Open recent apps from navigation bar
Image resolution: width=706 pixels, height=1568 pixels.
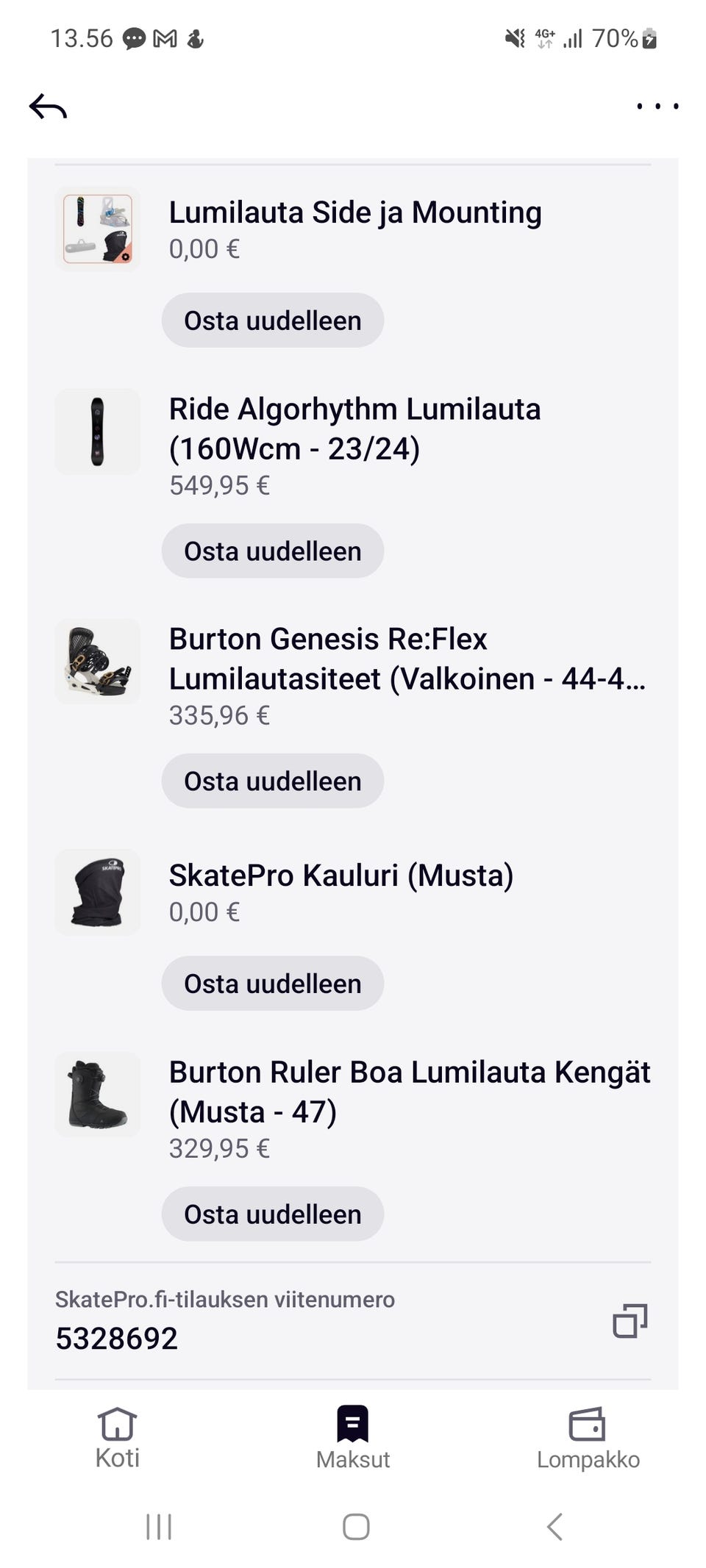159,1527
